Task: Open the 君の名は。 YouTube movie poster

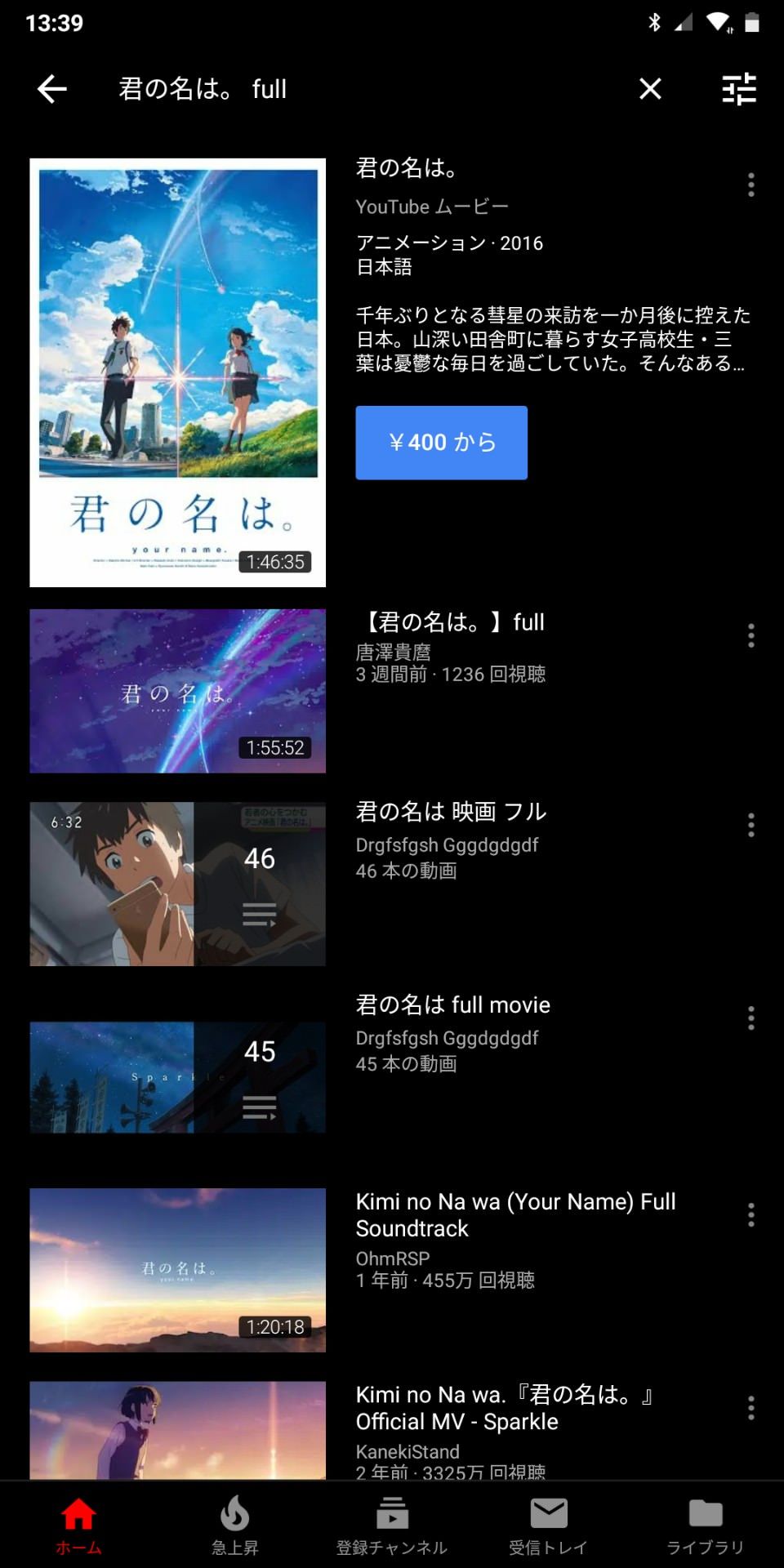Action: pyautogui.click(x=177, y=372)
